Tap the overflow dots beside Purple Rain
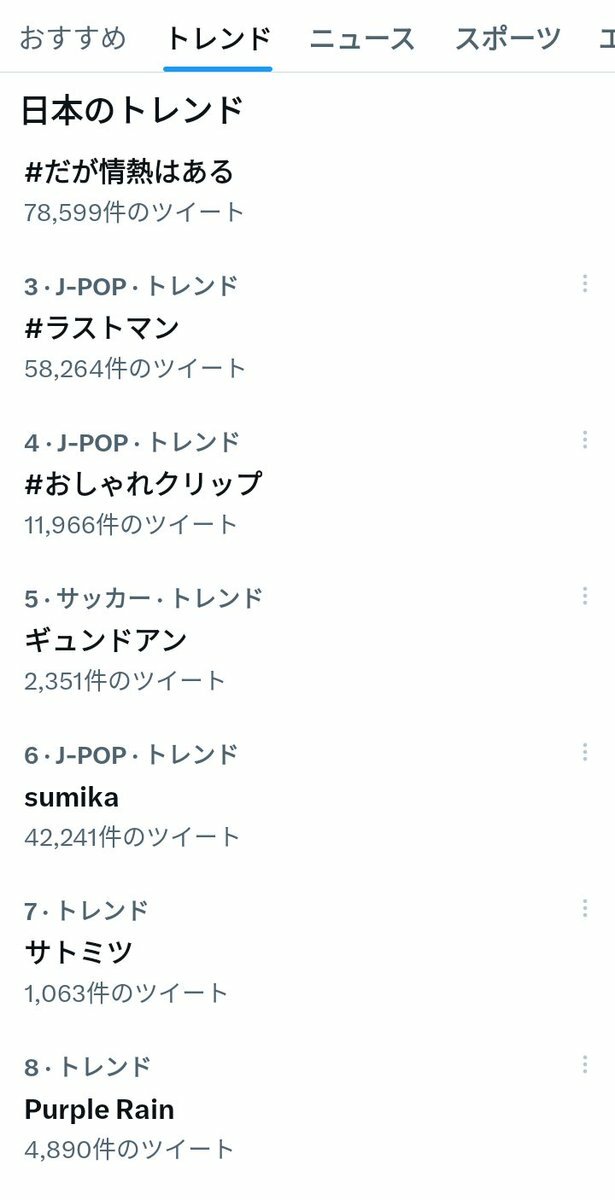Image resolution: width=615 pixels, height=1200 pixels. 585,1064
